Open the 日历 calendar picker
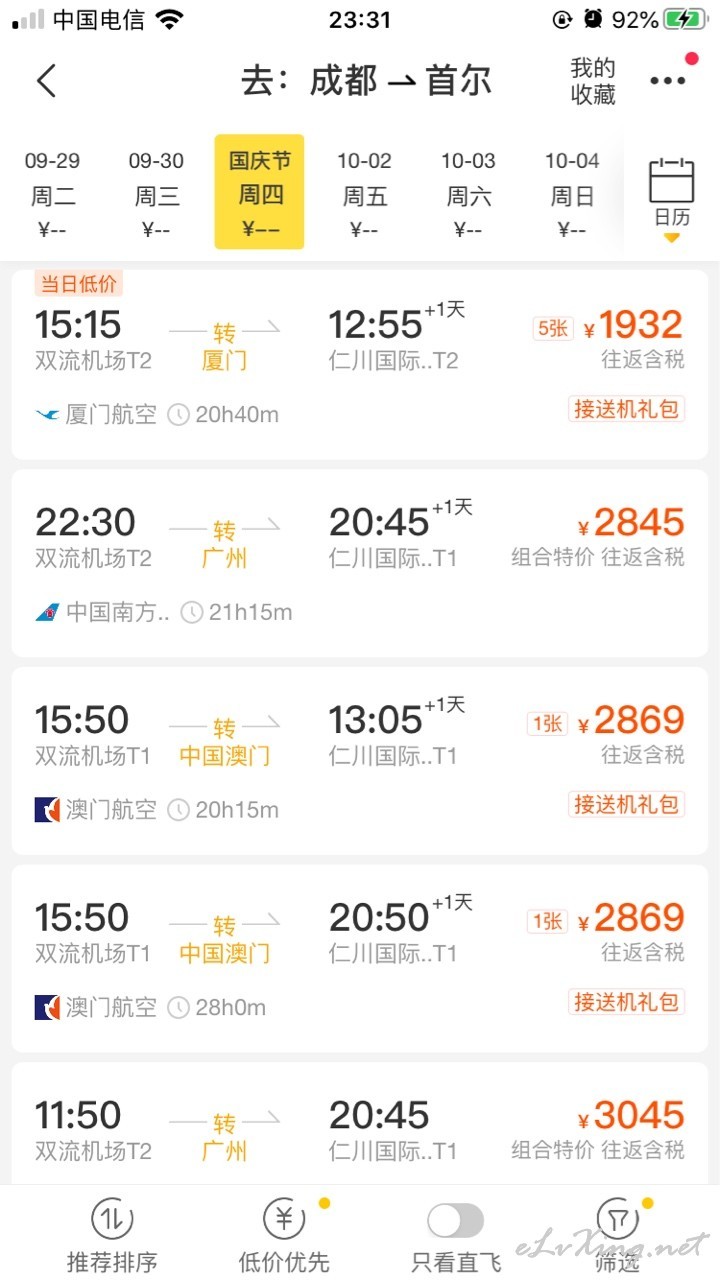720x1280 pixels. 671,195
